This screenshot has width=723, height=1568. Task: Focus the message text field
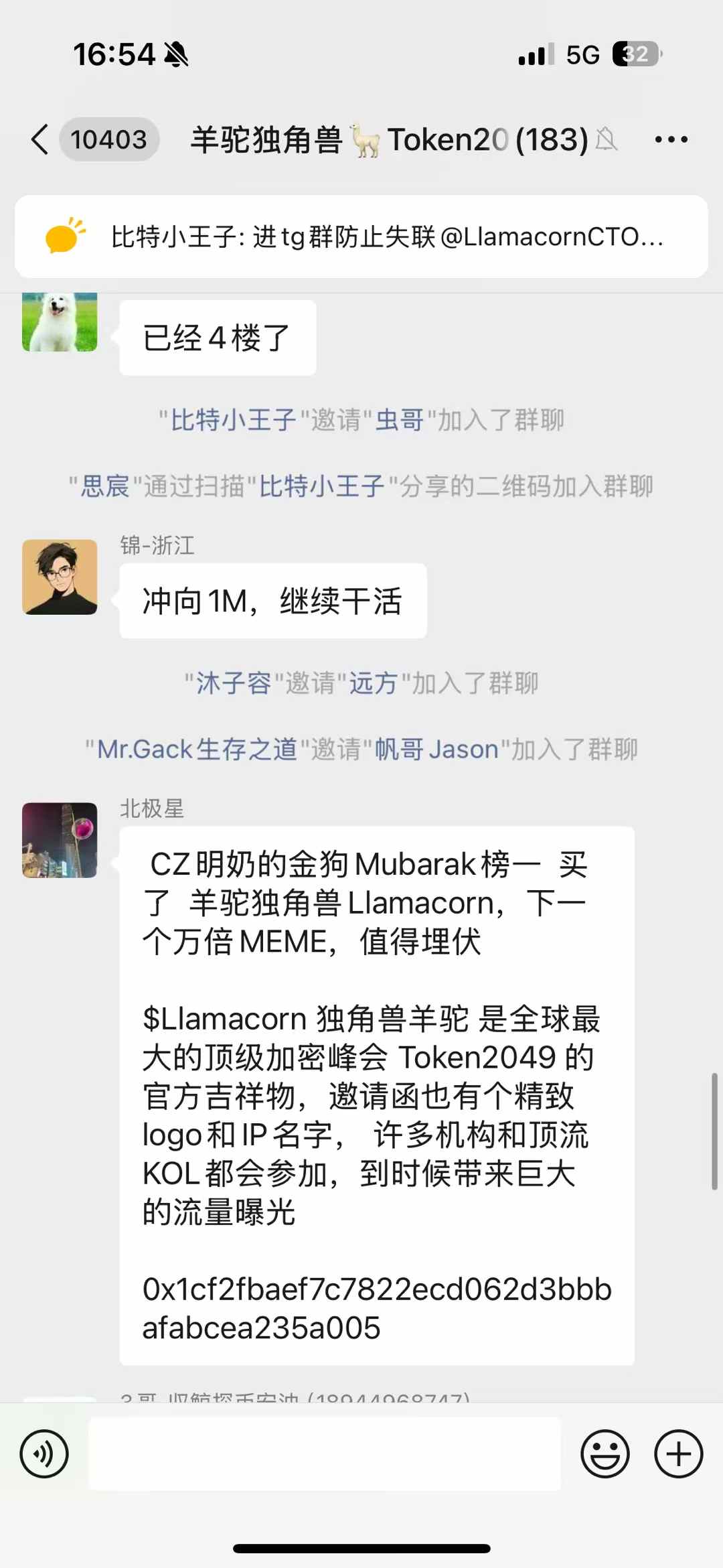325,1453
